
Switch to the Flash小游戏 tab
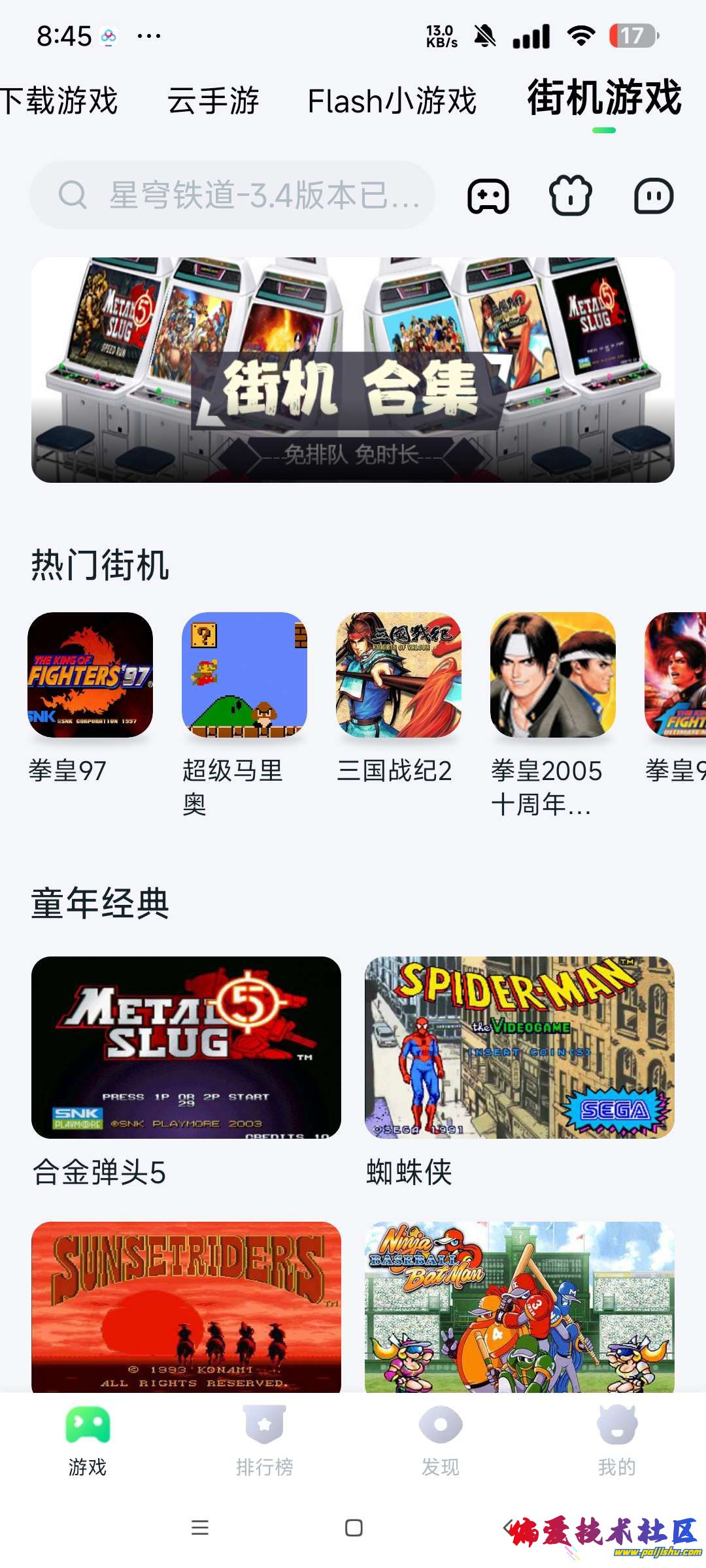tap(392, 101)
